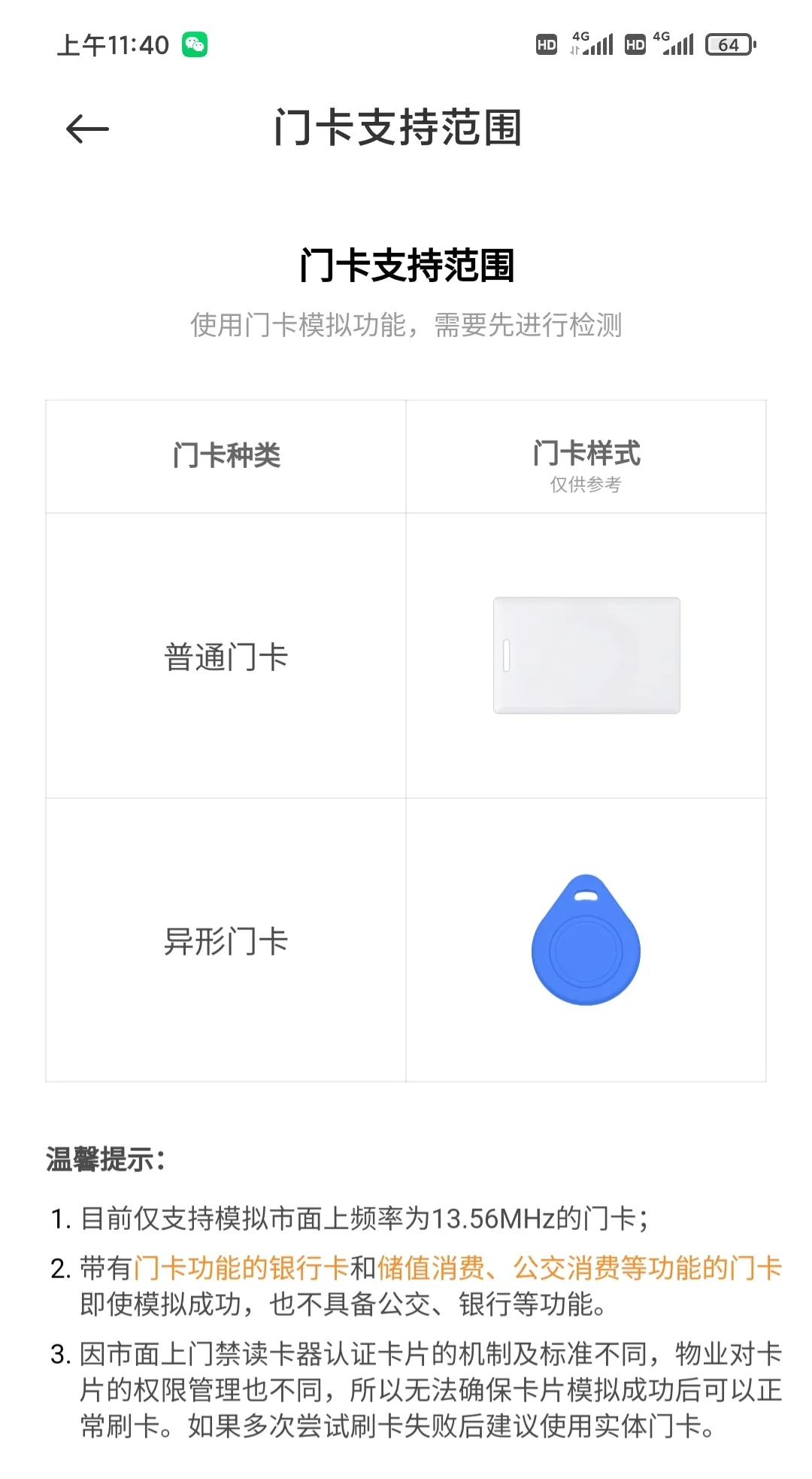Expand the 异形门卡 table row
The height and width of the screenshot is (1479, 812).
pyautogui.click(x=225, y=942)
